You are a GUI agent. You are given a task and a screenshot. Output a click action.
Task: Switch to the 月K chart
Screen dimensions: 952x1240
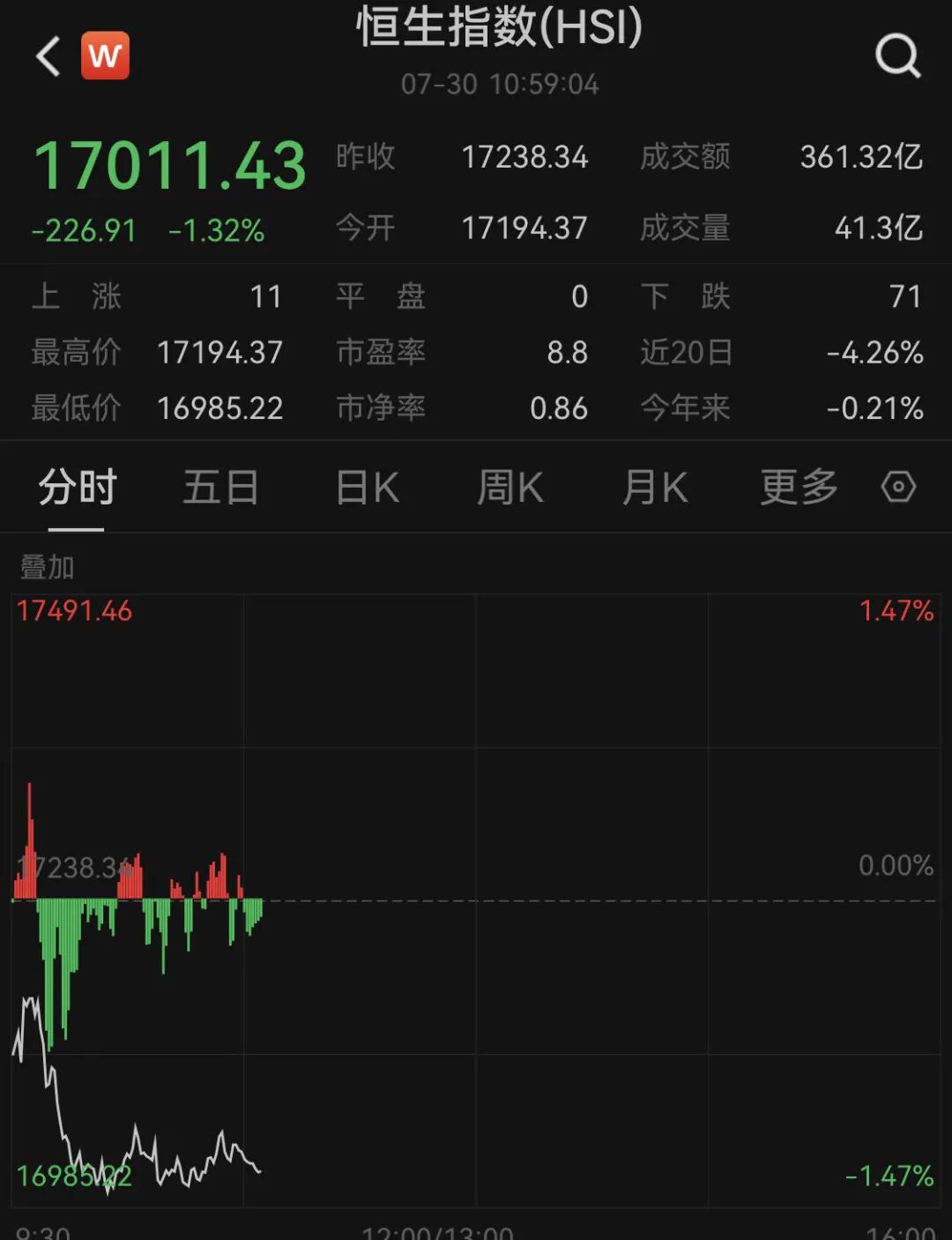[x=654, y=487]
